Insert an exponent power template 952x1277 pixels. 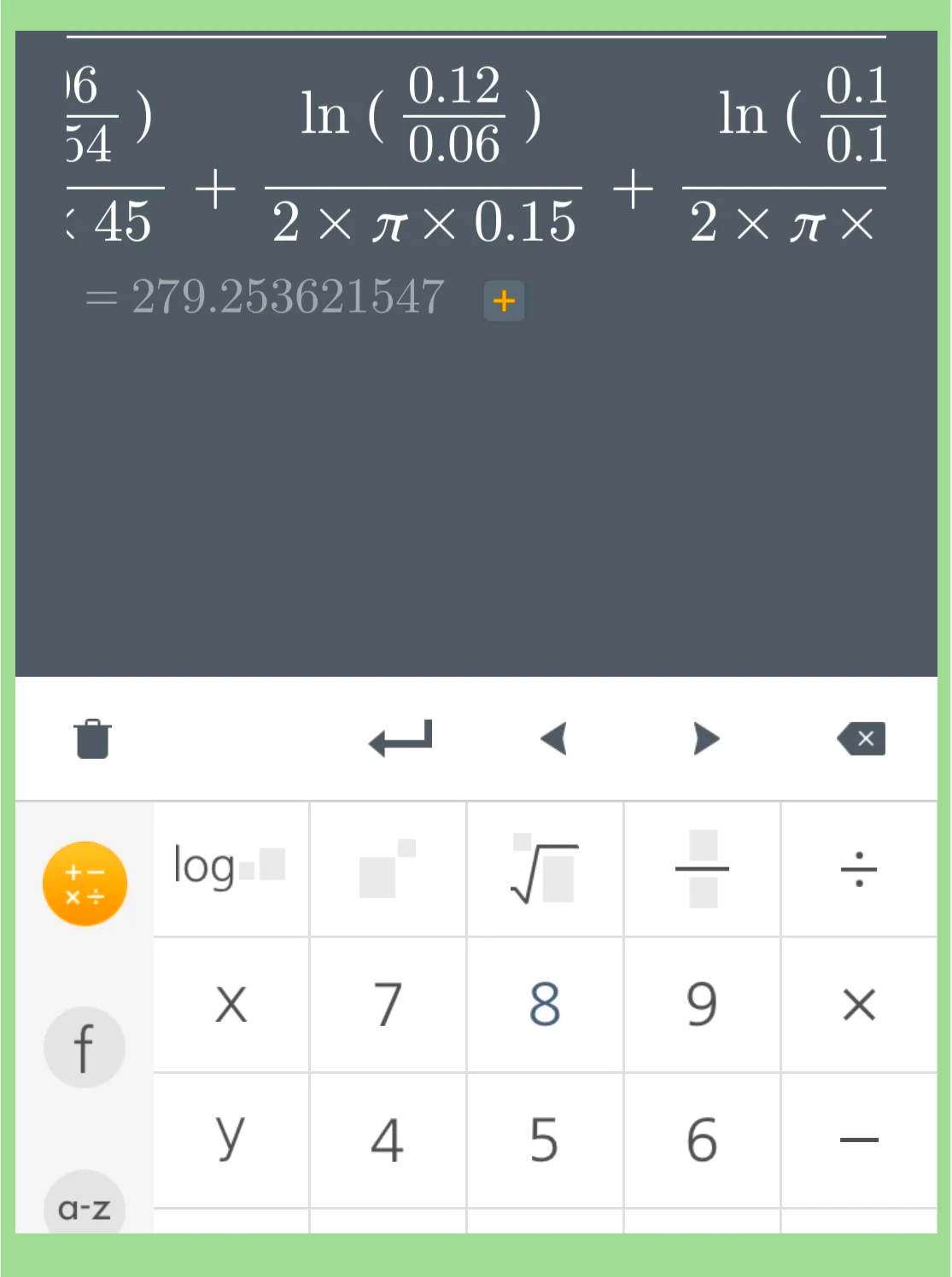388,869
